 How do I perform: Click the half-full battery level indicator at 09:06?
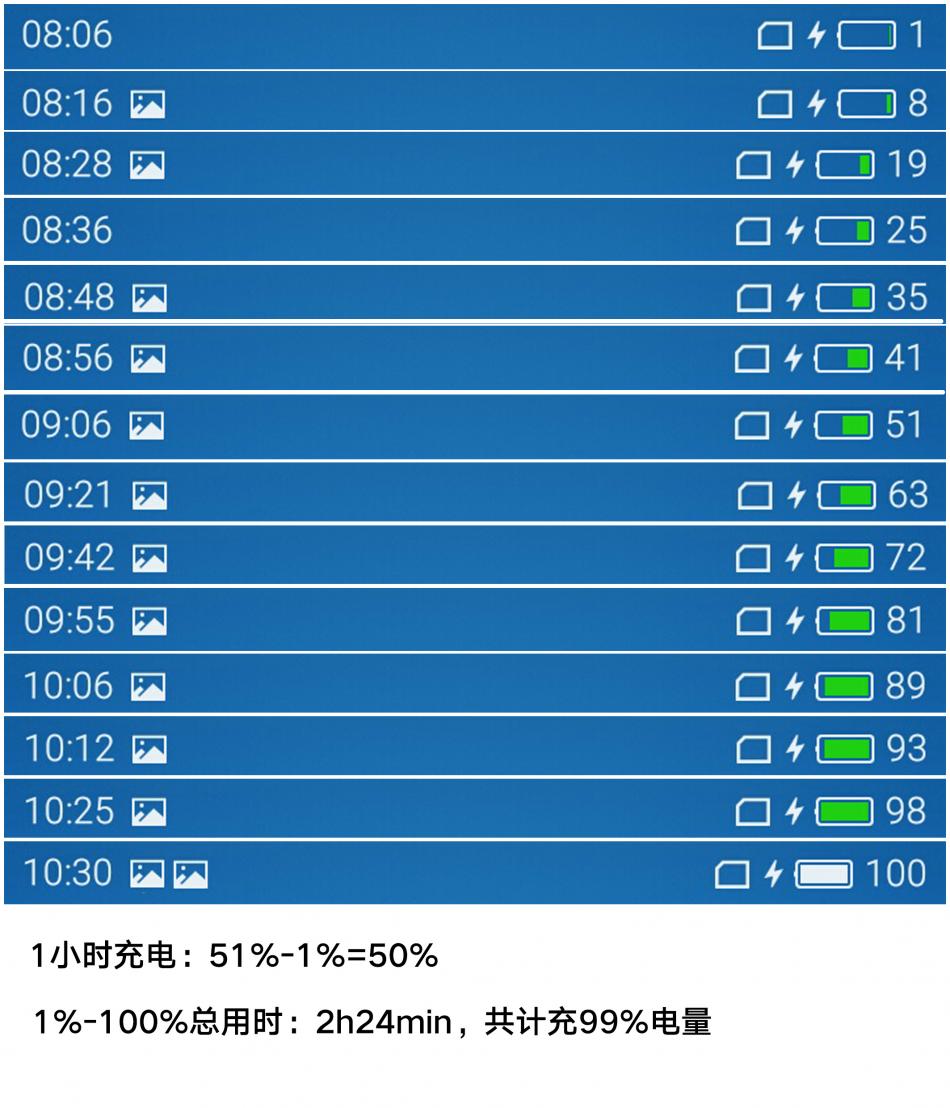[x=845, y=424]
